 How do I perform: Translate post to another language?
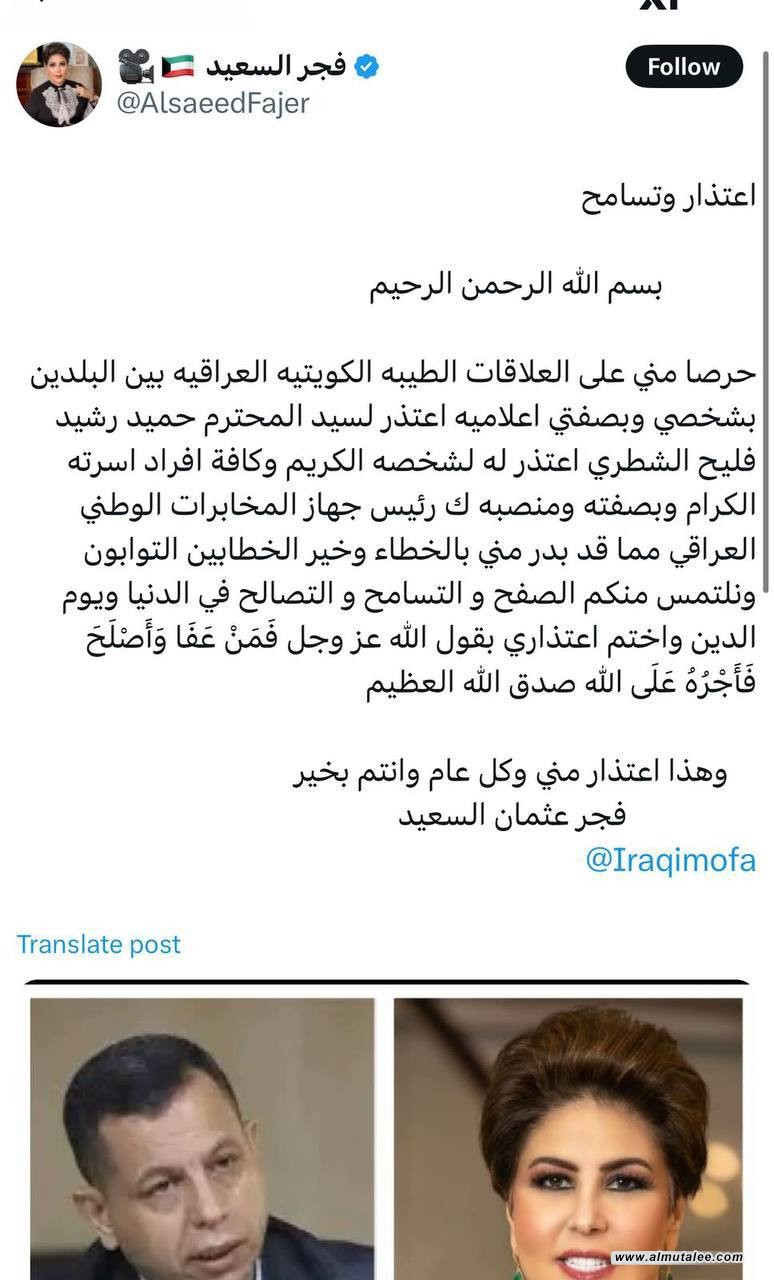(99, 944)
